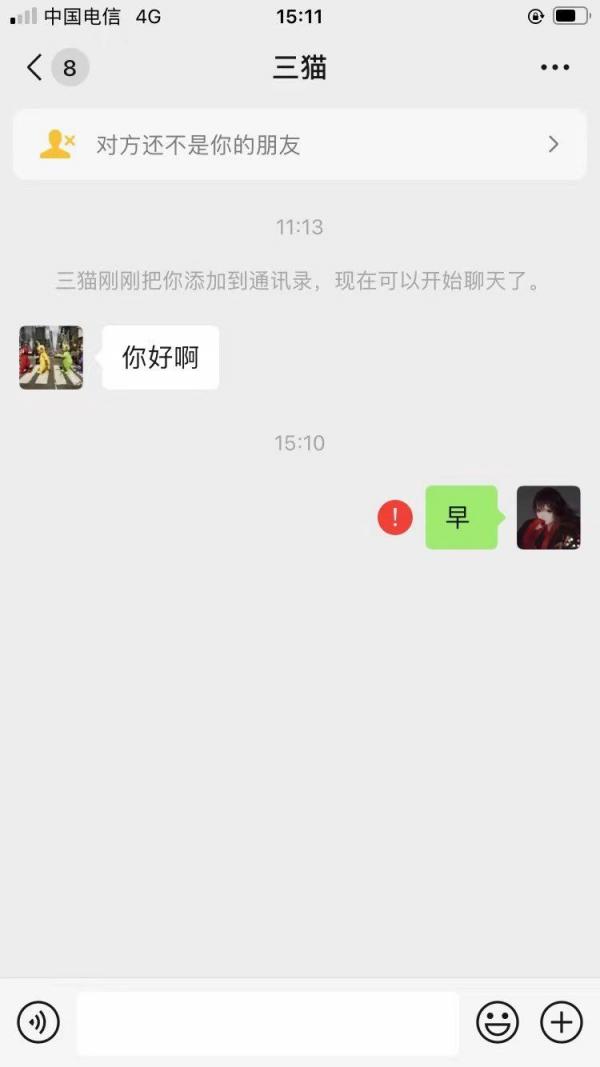This screenshot has width=600, height=1067.
Task: Open the 对方还不是你的朋友 banner
Action: pos(300,145)
